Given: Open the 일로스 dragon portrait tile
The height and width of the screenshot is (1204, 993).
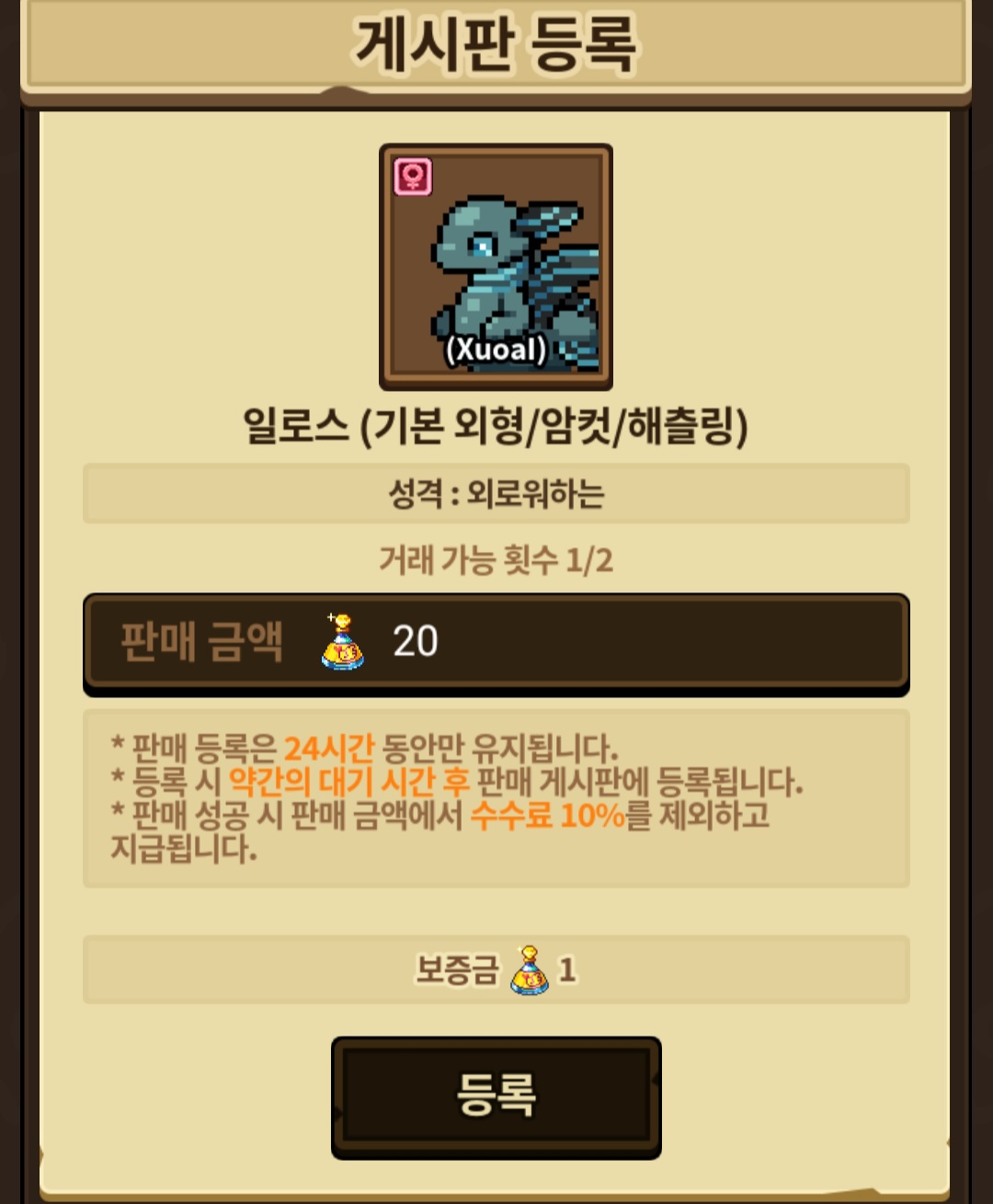Looking at the screenshot, I should (496, 267).
